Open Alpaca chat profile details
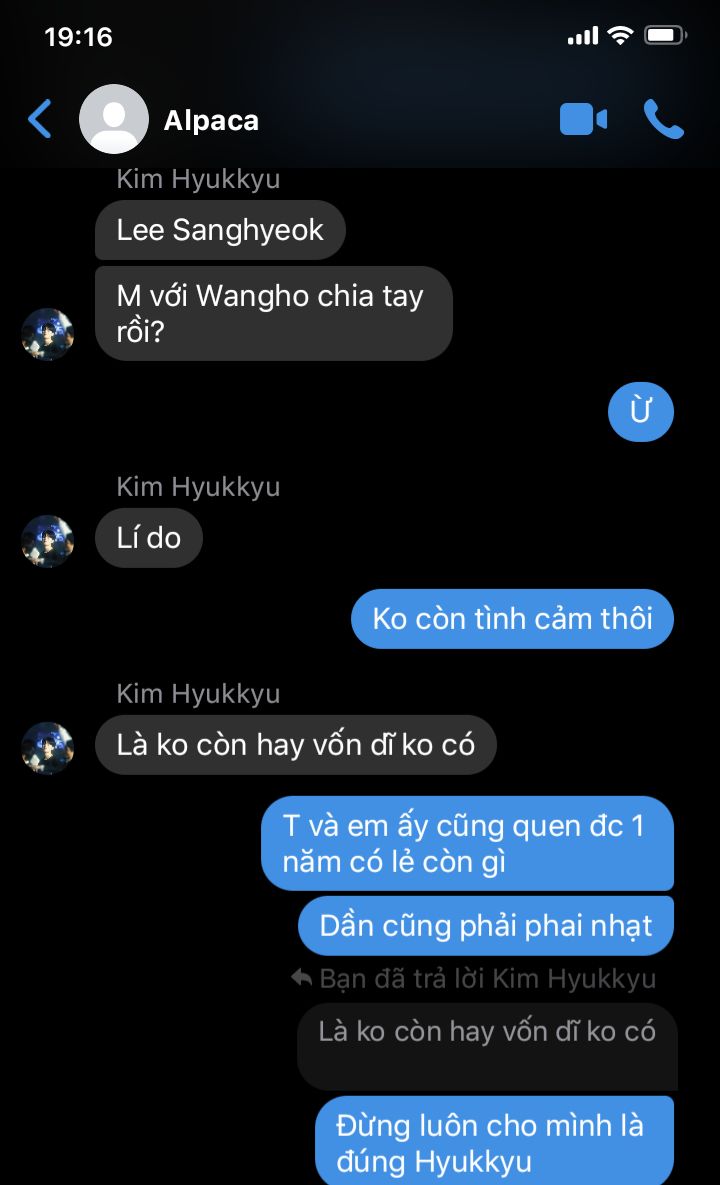The width and height of the screenshot is (720, 1185). click(210, 120)
